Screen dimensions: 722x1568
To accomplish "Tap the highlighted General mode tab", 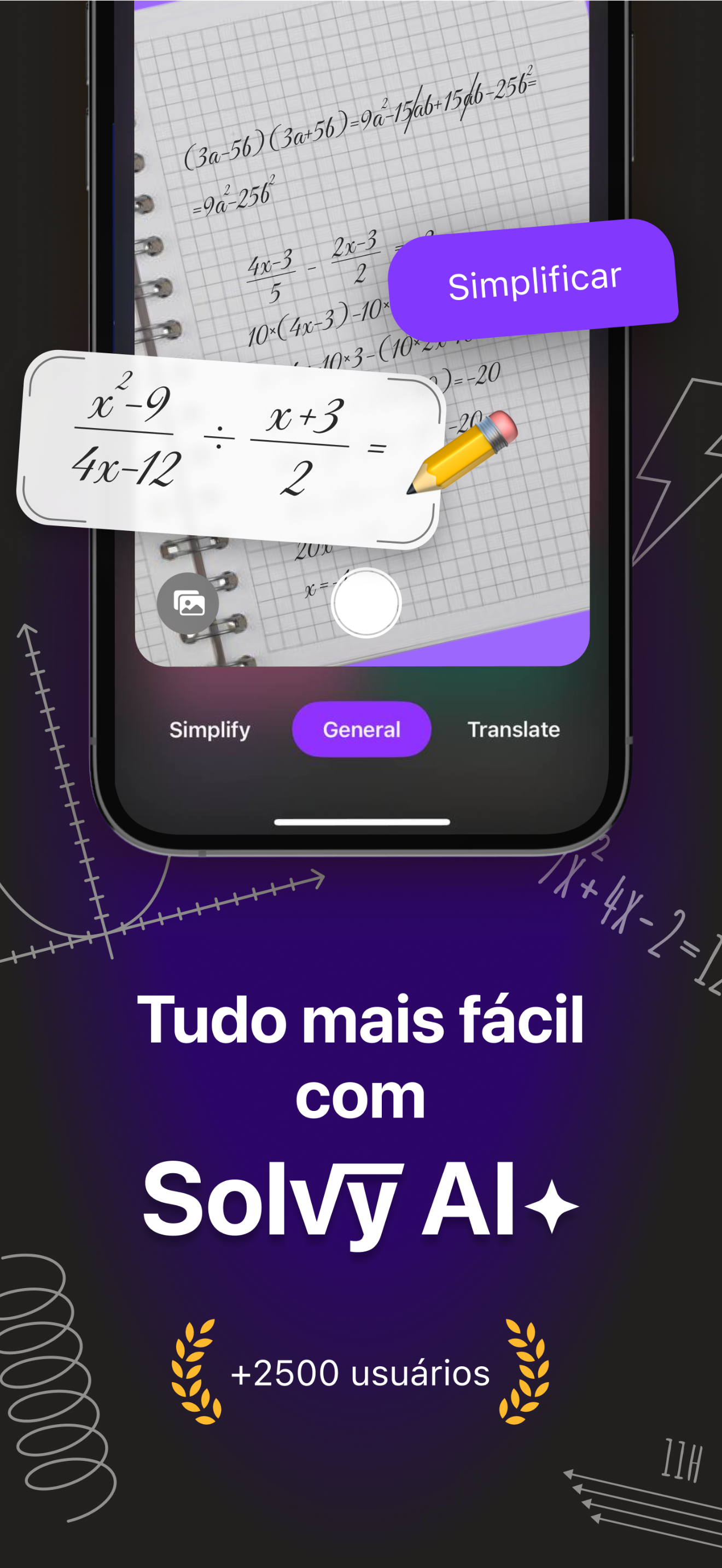I will 361,729.
